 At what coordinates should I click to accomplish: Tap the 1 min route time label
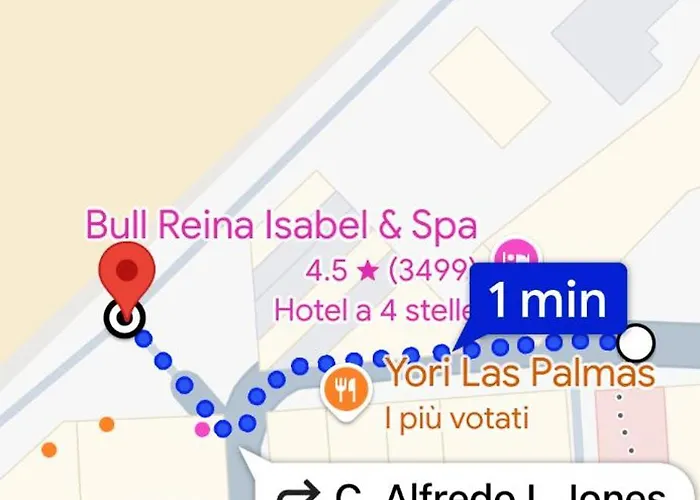point(547,299)
